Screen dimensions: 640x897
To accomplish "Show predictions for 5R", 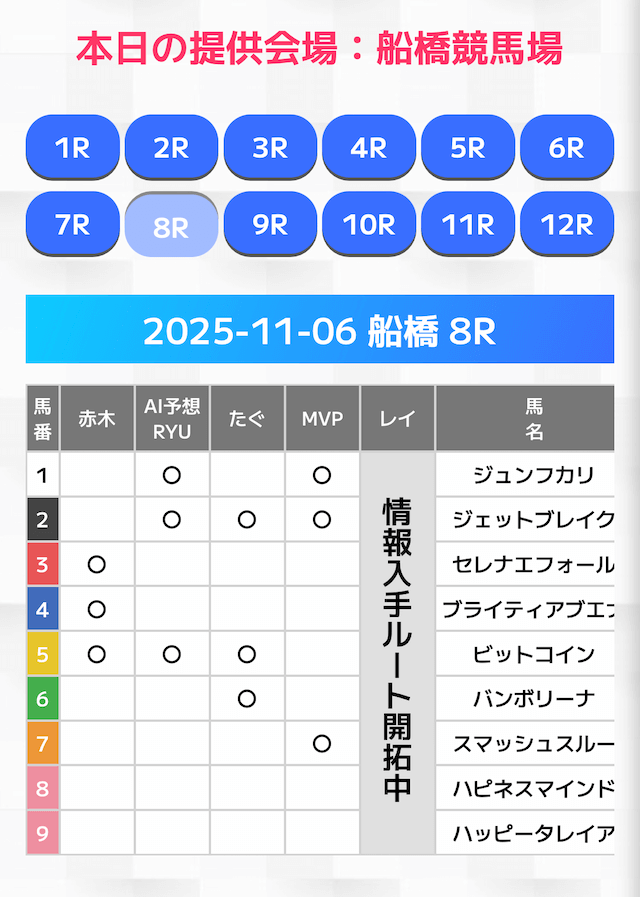I will tap(468, 148).
